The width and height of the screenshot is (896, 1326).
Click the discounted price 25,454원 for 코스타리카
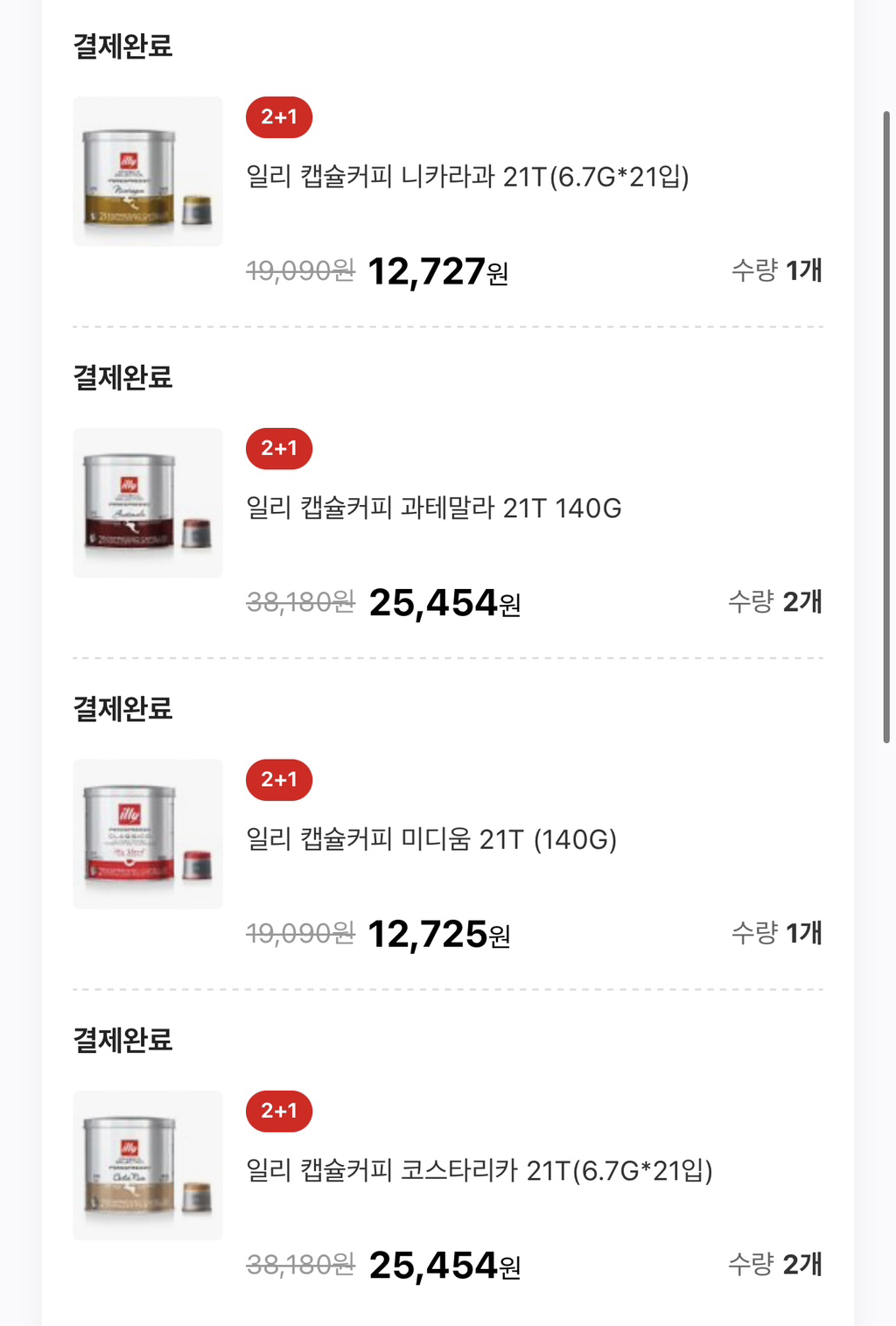pos(444,1264)
